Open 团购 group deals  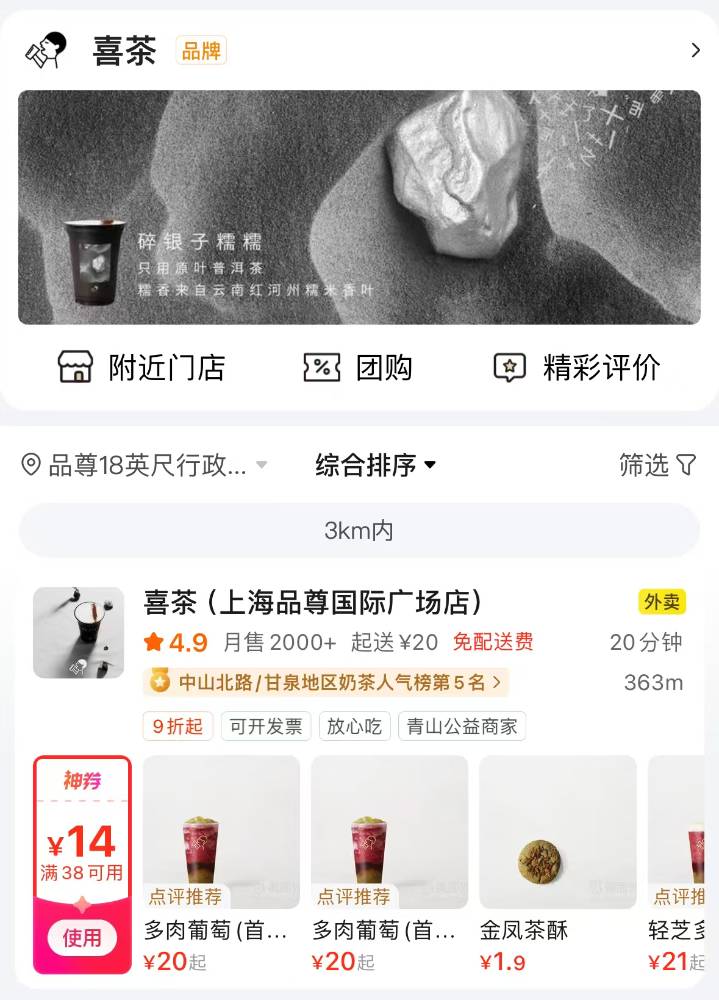point(357,367)
